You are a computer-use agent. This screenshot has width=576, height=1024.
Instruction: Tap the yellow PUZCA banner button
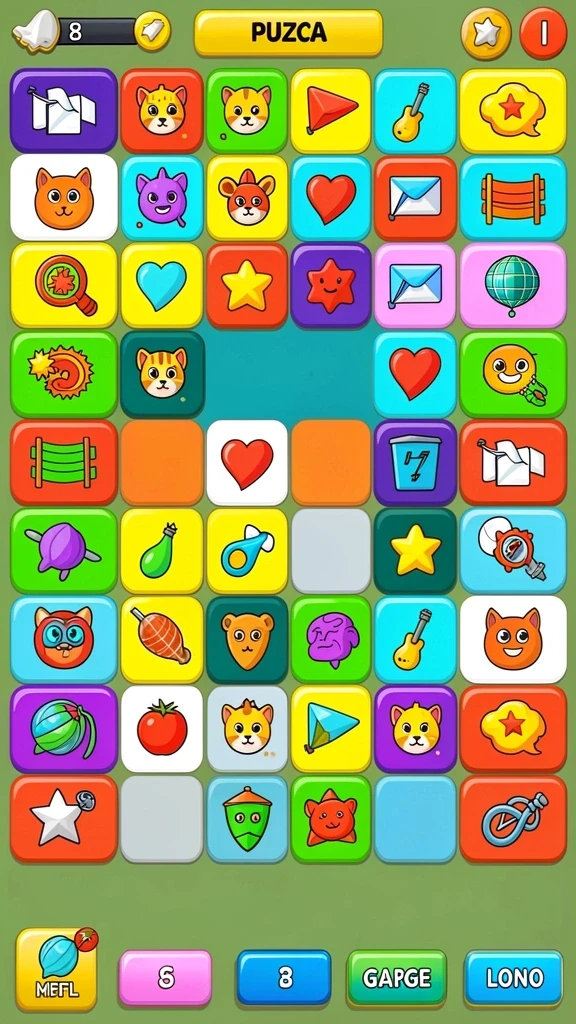coord(289,33)
